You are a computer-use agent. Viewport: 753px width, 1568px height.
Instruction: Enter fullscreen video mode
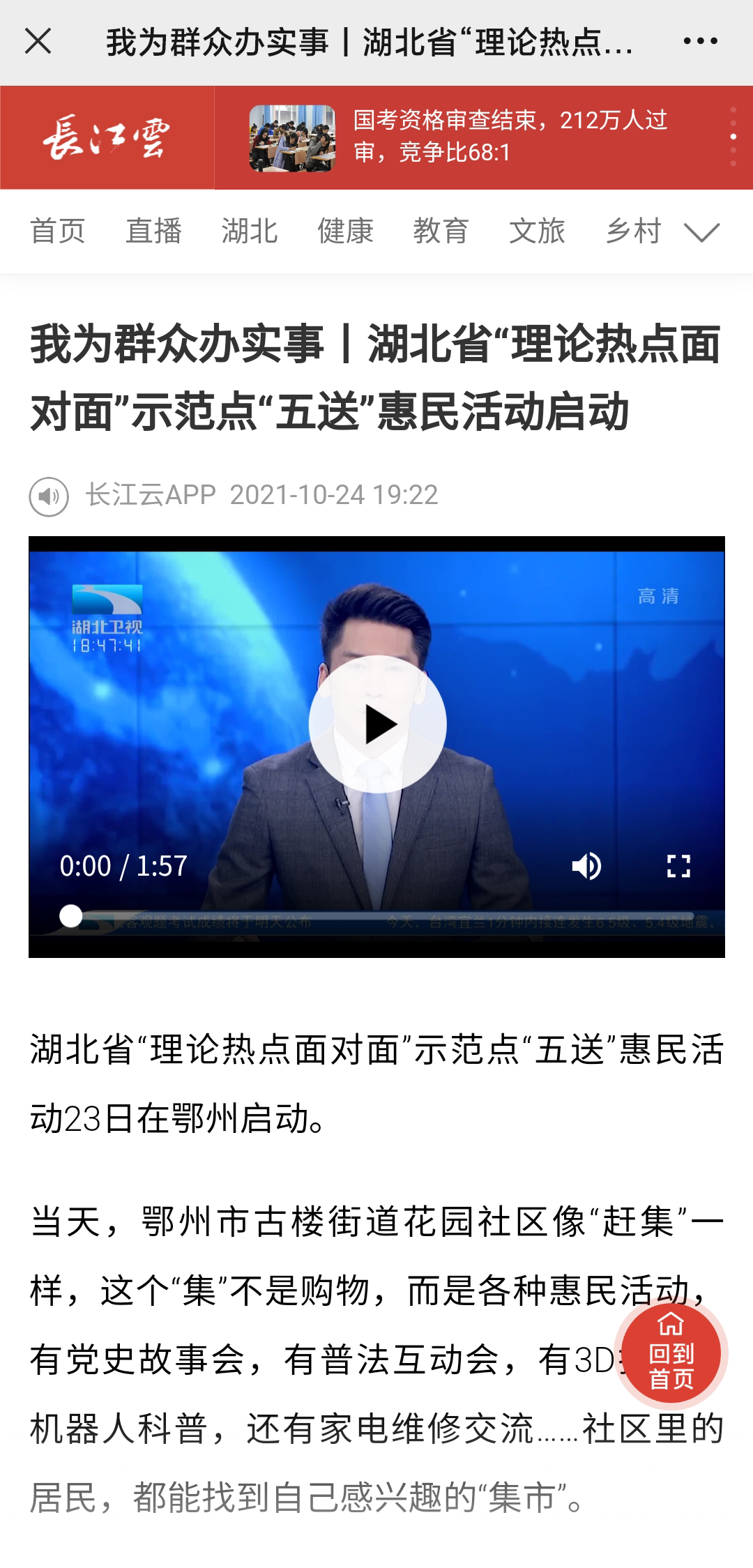pos(678,866)
